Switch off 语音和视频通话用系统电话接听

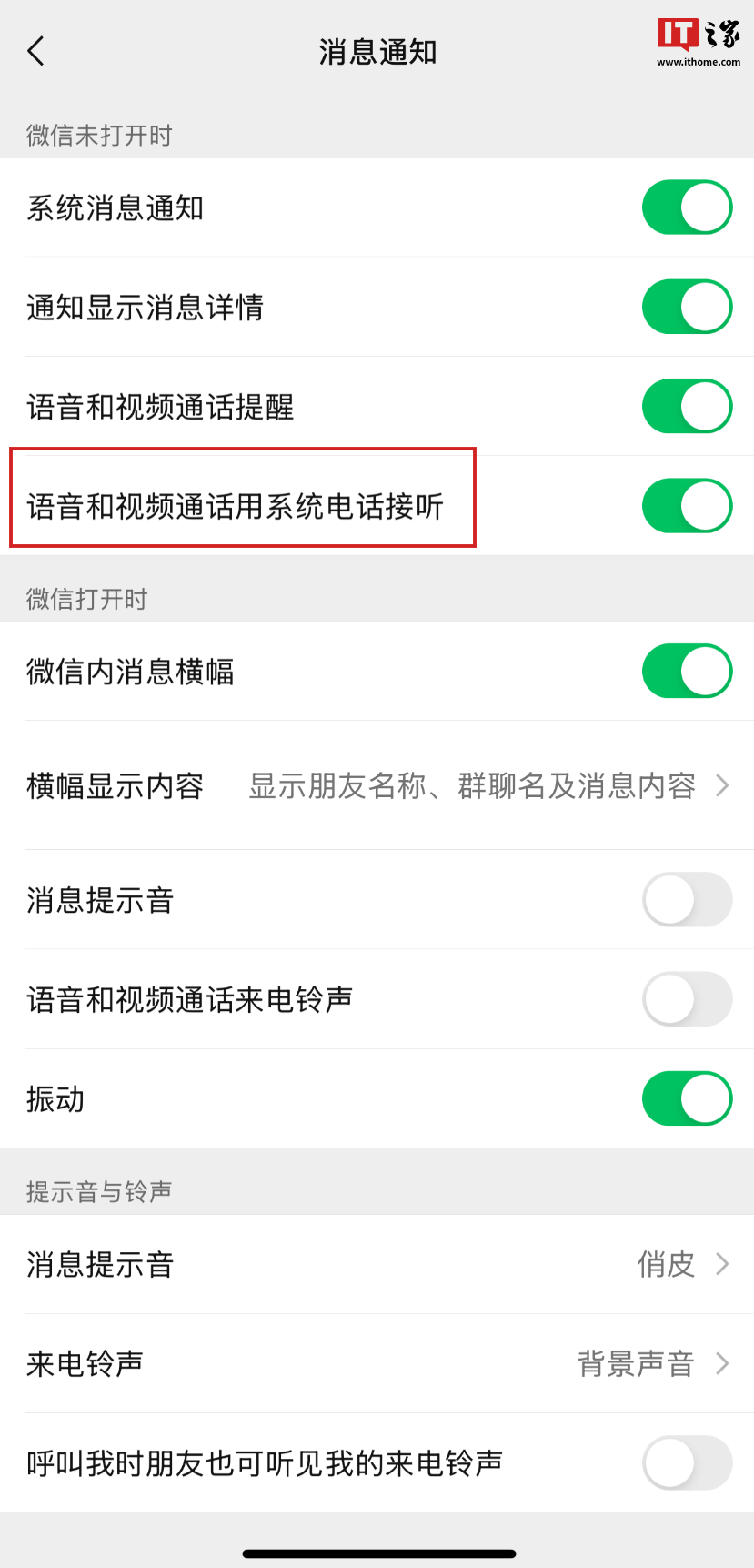[688, 505]
